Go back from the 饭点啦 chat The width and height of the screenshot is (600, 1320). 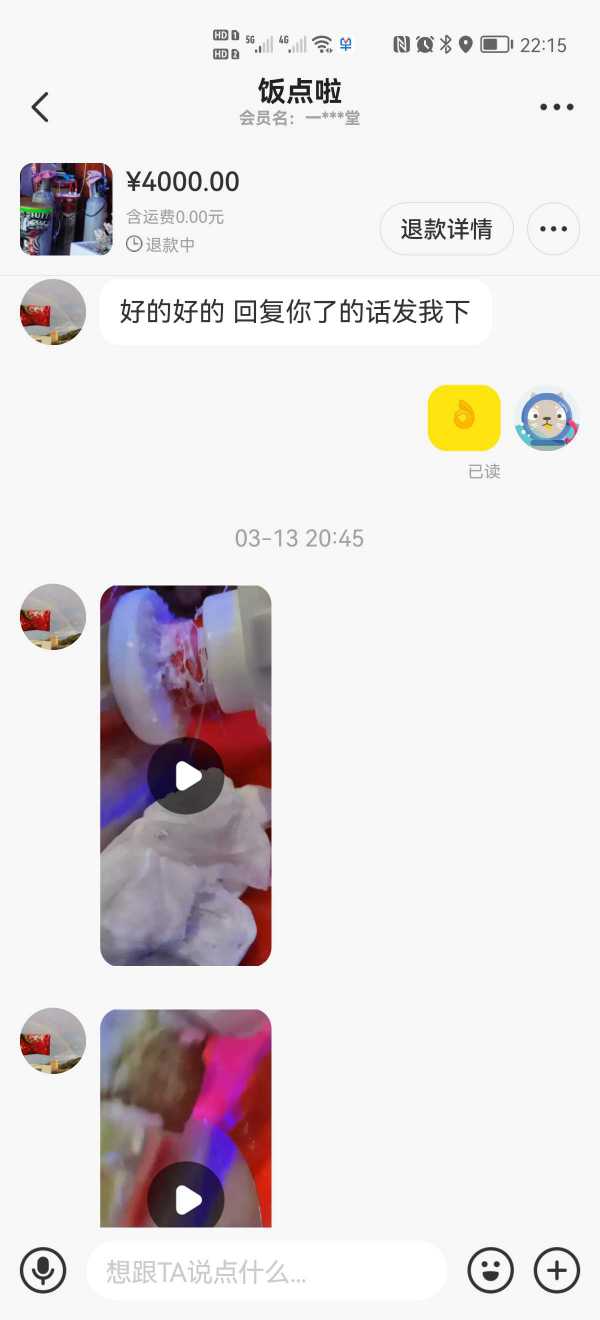point(40,107)
